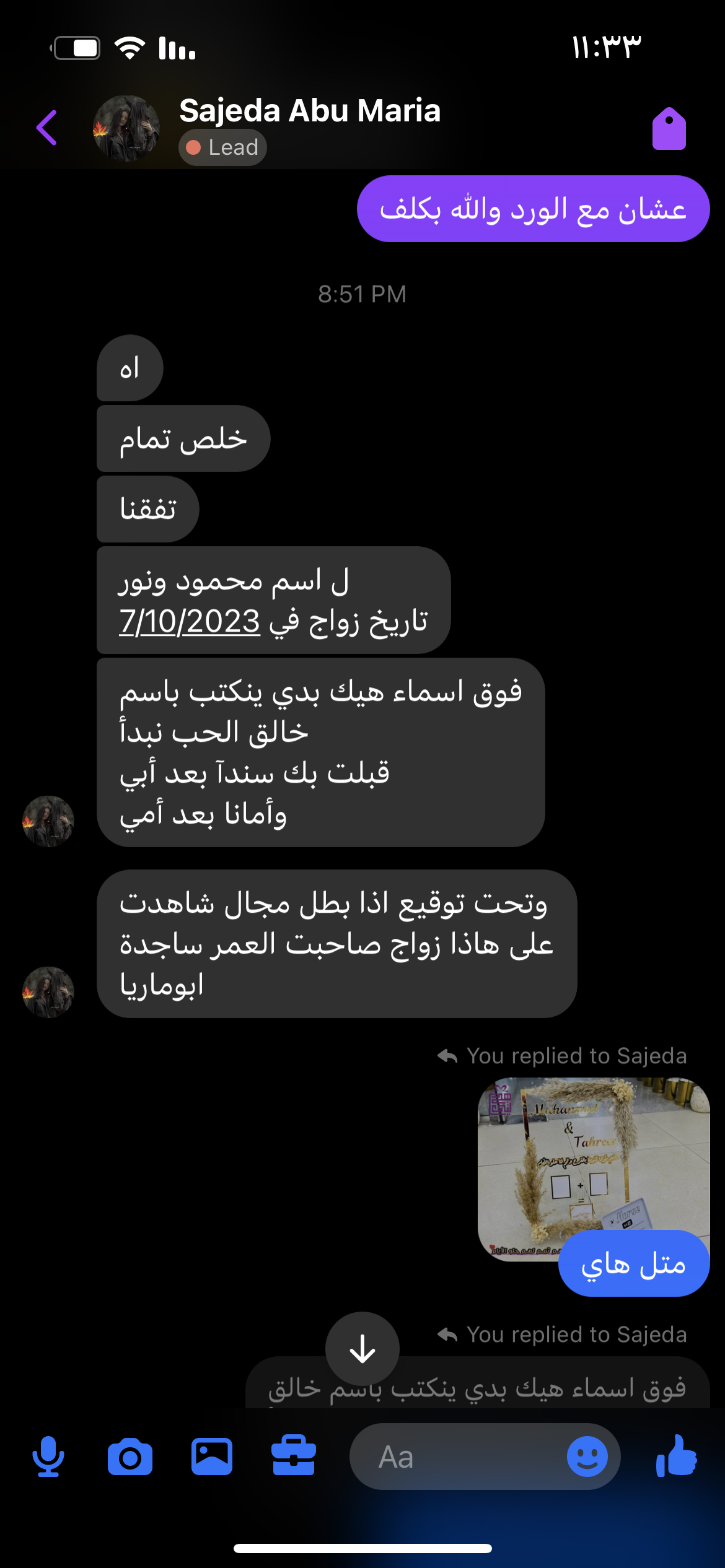The height and width of the screenshot is (1568, 725).
Task: Record a voice message
Action: pos(48,1457)
